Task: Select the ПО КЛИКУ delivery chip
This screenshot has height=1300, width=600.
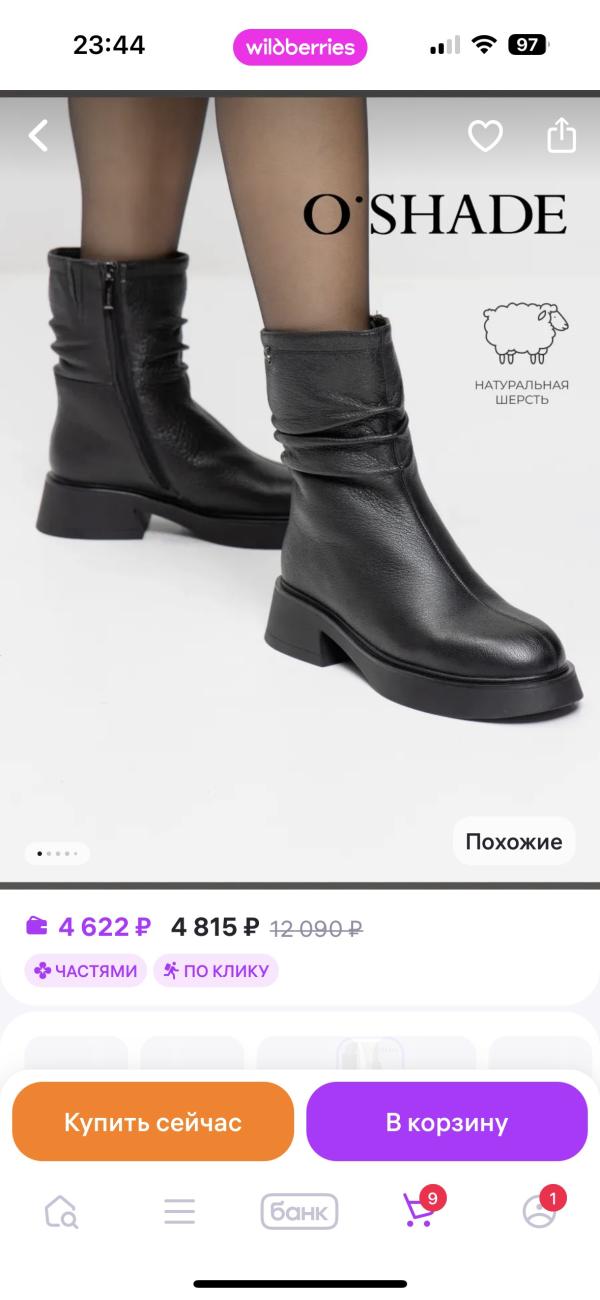Action: click(216, 970)
